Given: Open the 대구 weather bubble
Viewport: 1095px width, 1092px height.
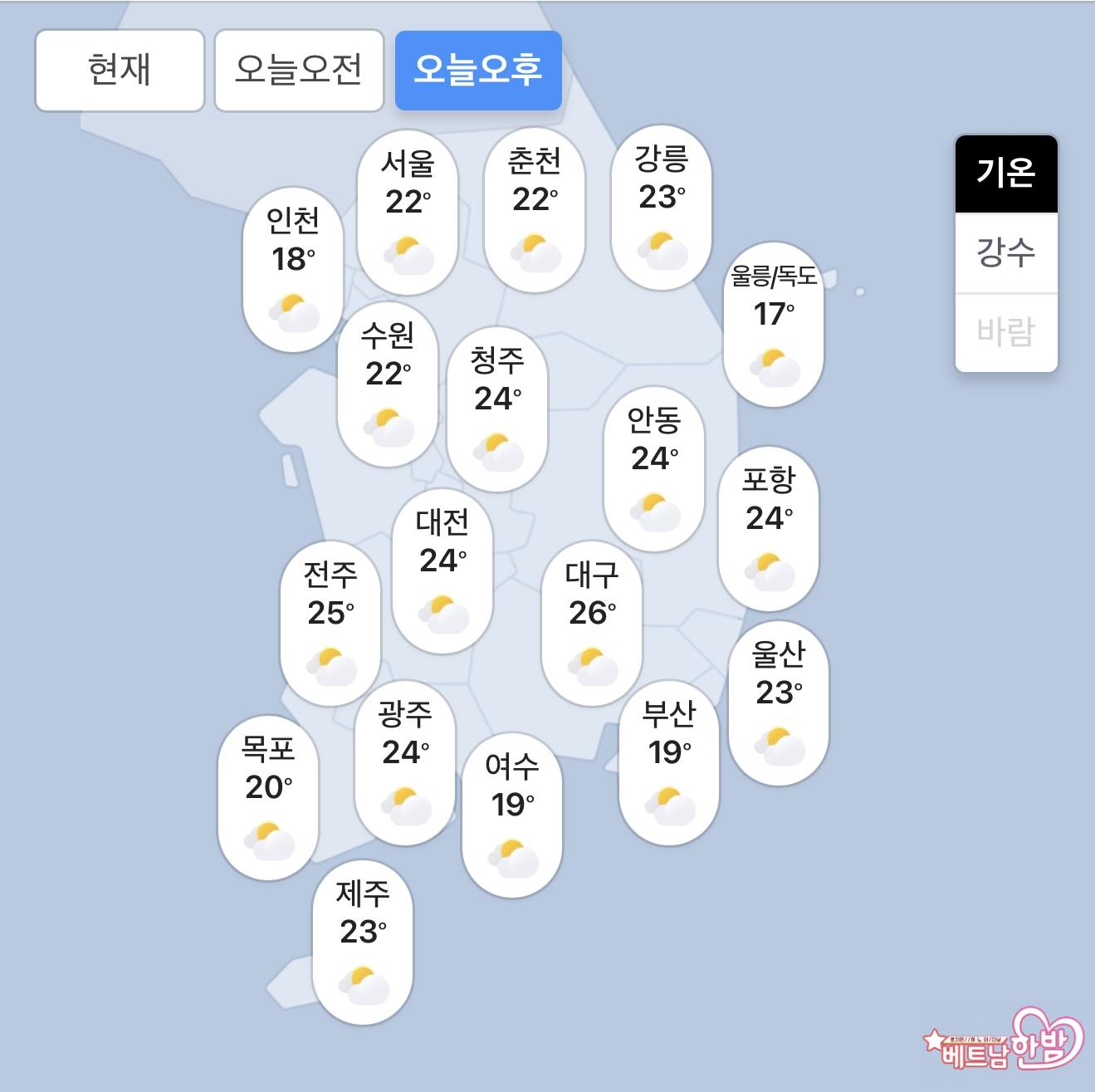Looking at the screenshot, I should (591, 624).
